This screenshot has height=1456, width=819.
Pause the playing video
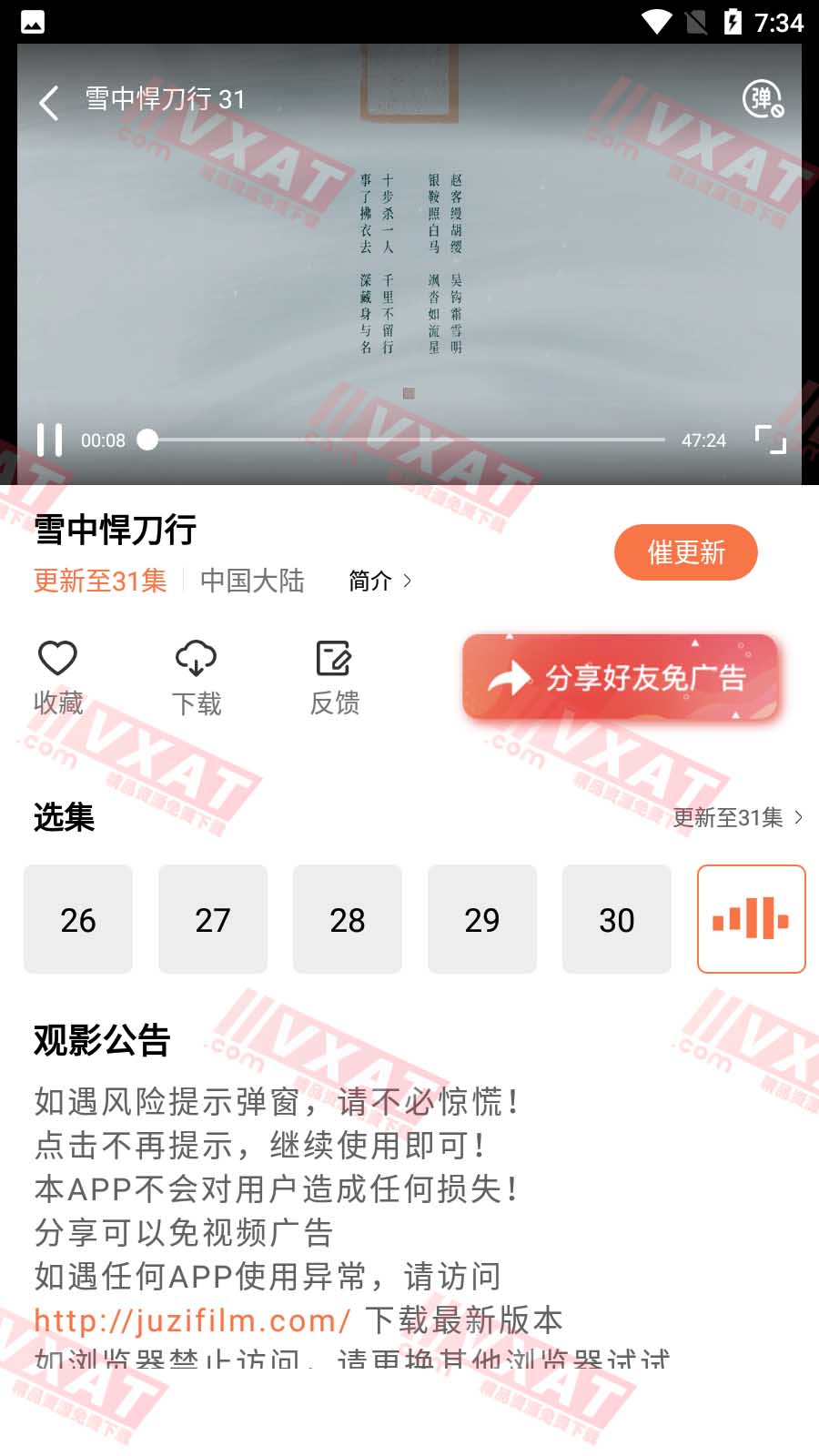pyautogui.click(x=49, y=440)
